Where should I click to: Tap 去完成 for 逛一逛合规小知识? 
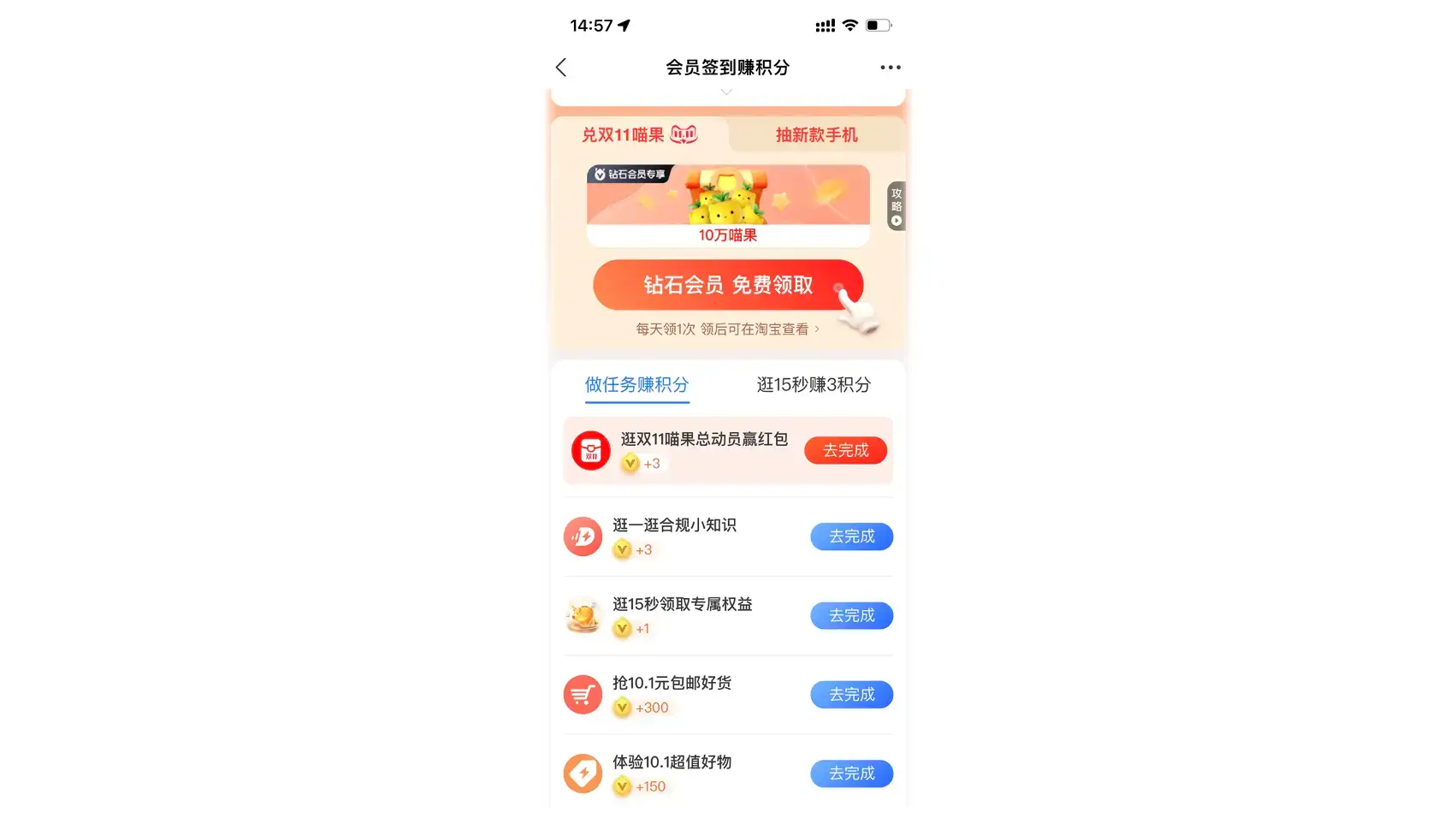coord(851,536)
